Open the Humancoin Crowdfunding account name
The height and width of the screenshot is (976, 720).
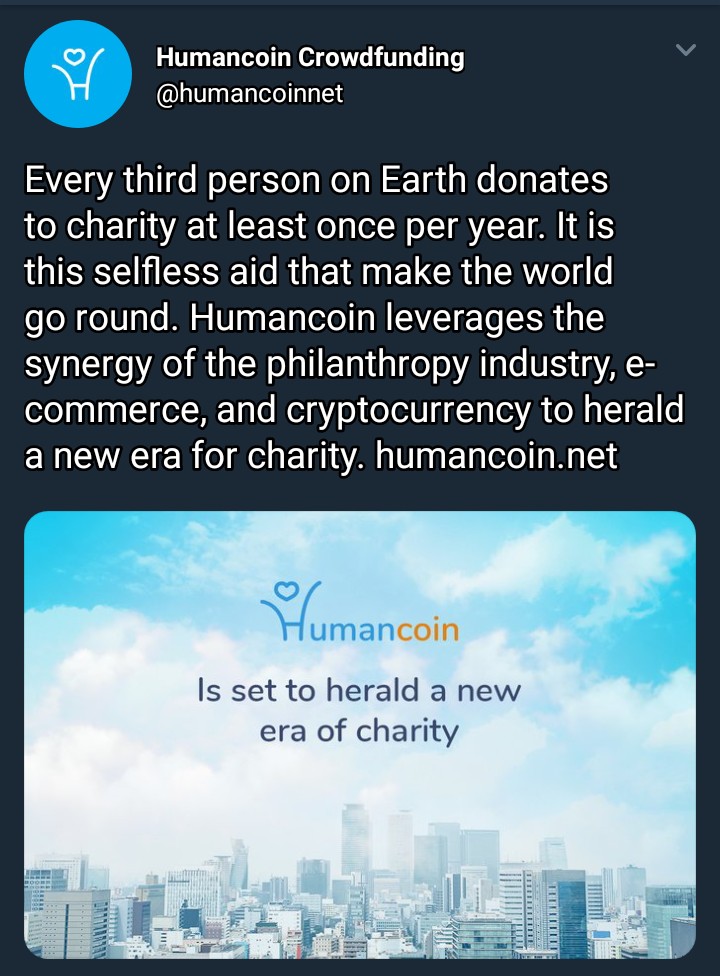(310, 58)
